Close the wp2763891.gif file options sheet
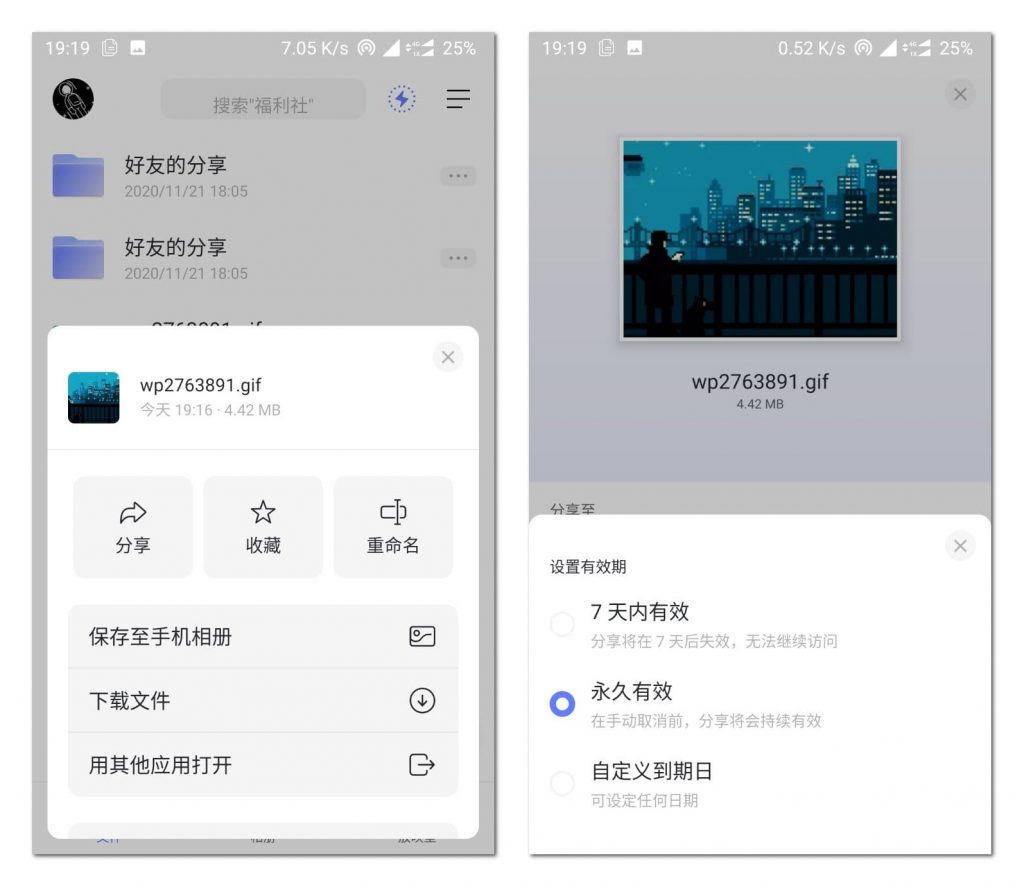 click(x=447, y=357)
